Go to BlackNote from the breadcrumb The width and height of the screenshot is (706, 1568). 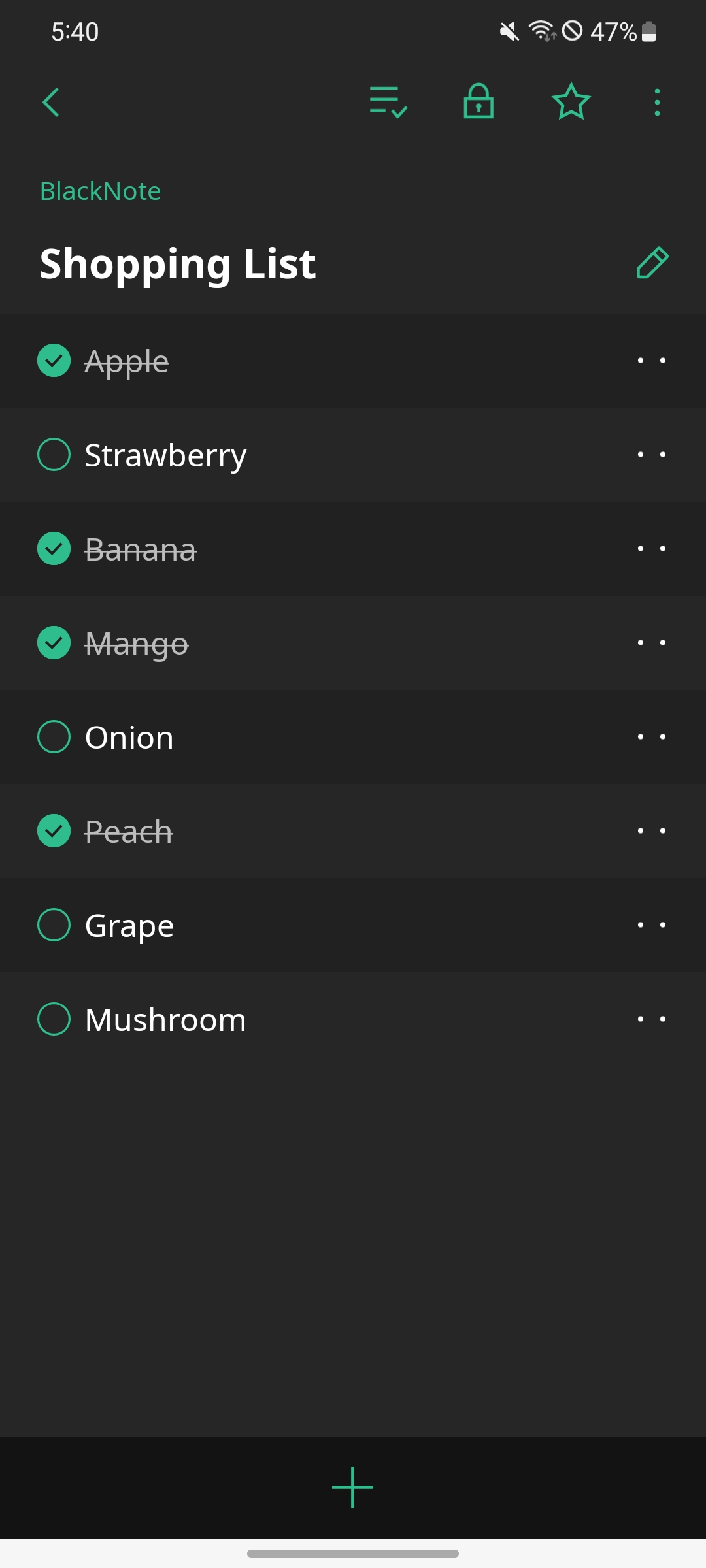(x=99, y=190)
